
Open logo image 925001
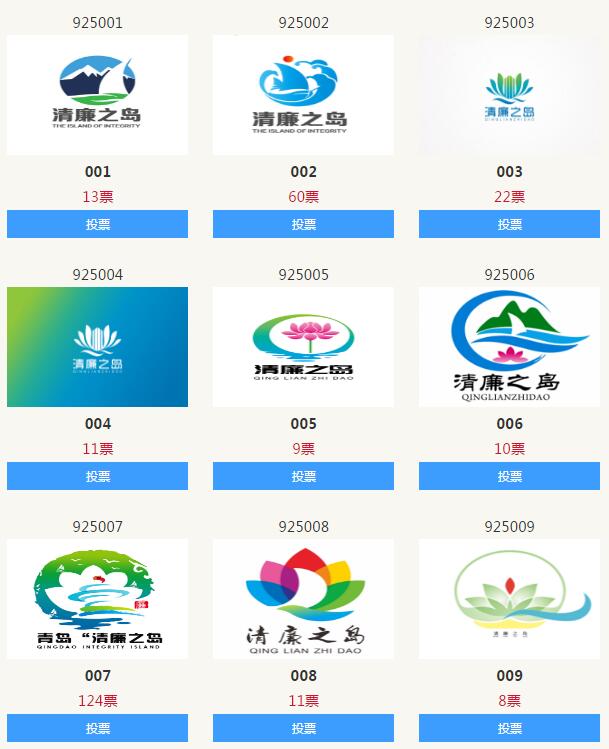(x=97, y=95)
